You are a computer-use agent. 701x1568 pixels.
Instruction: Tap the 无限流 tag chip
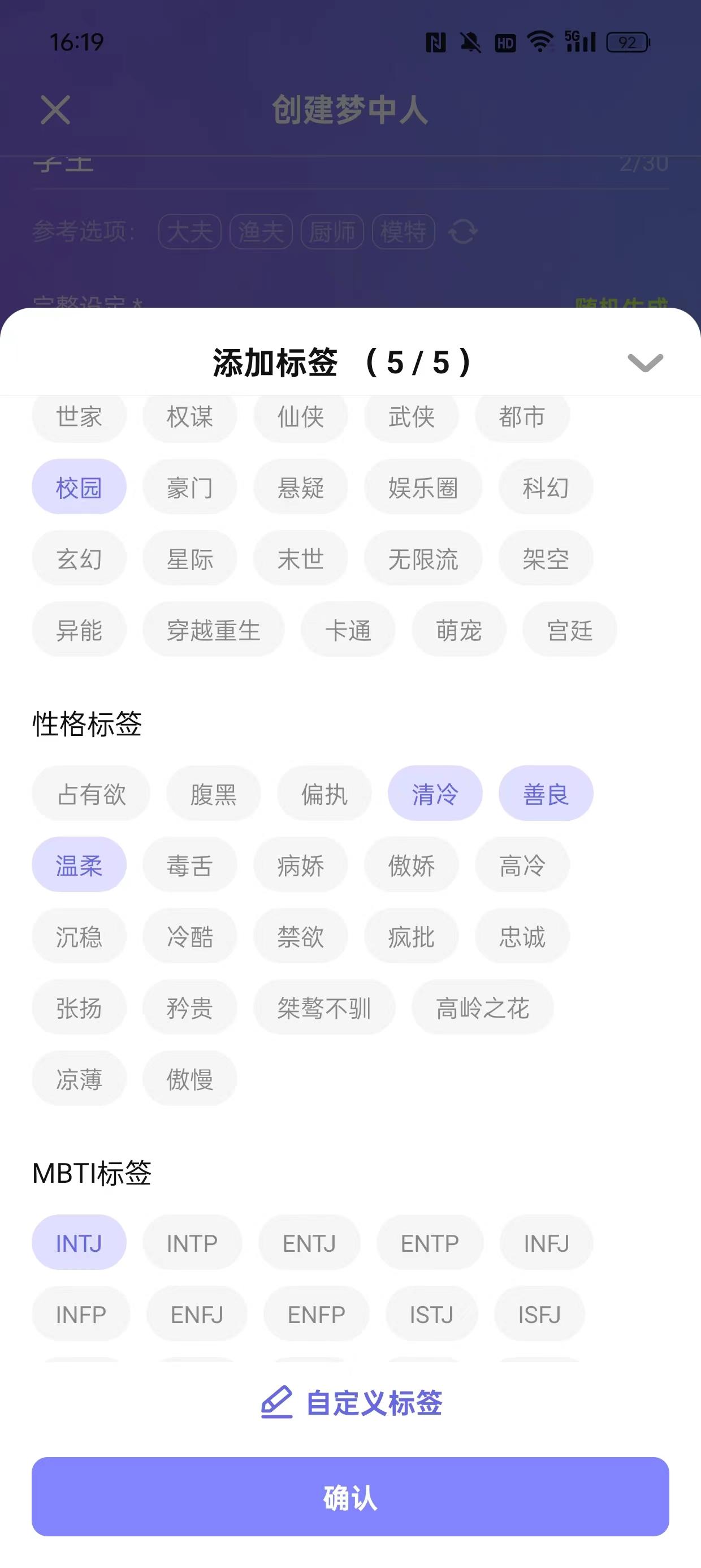tap(423, 558)
